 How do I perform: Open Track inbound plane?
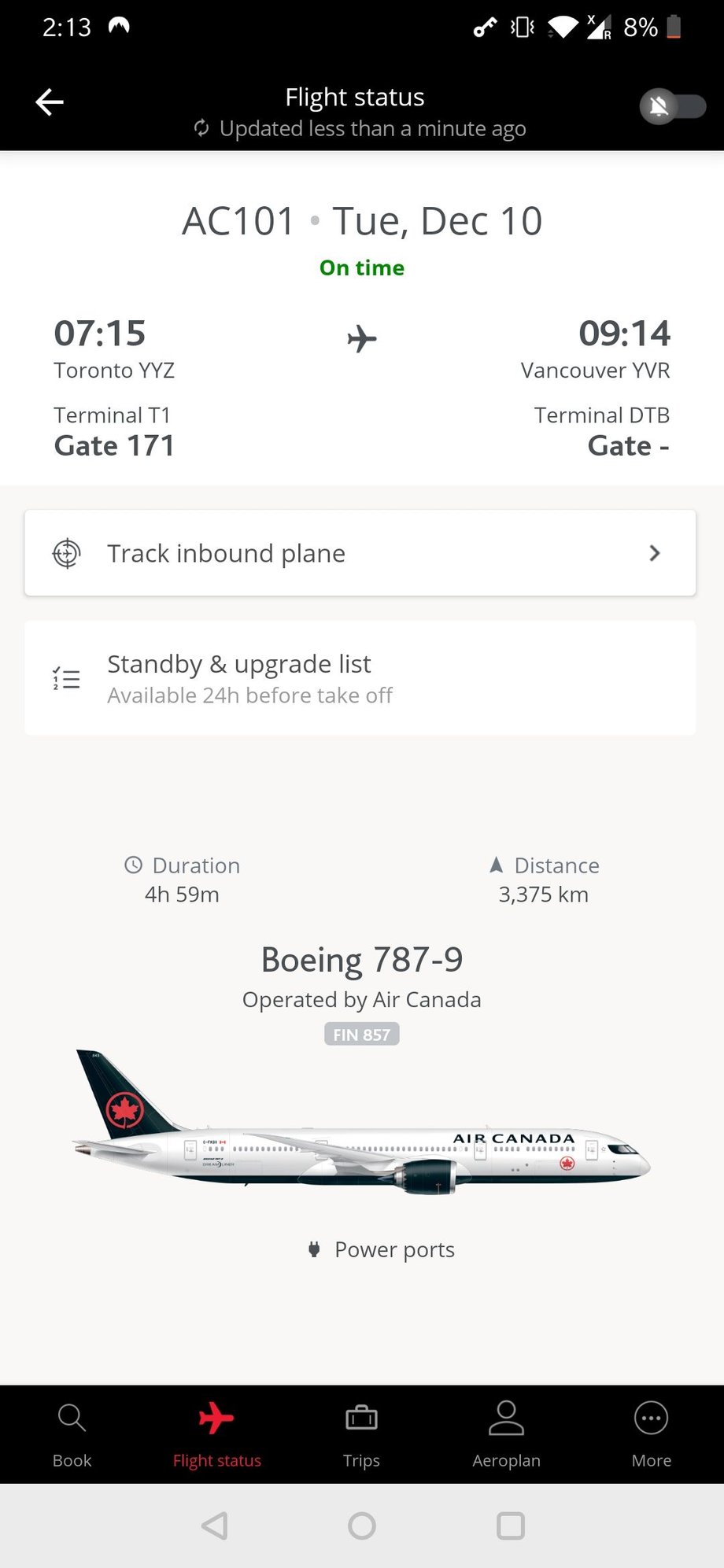click(360, 553)
